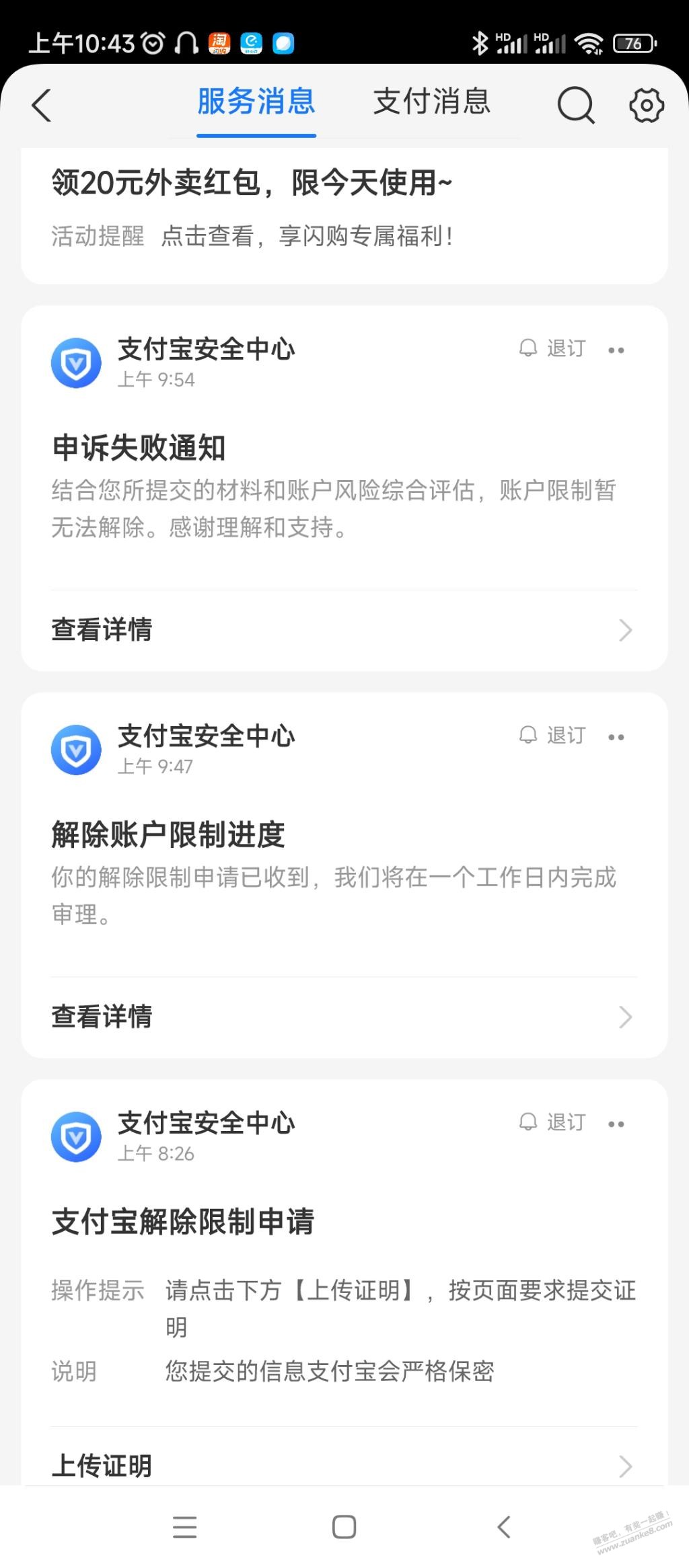Switch to the 支付消息 tab
Image resolution: width=689 pixels, height=1568 pixels.
pos(431,102)
